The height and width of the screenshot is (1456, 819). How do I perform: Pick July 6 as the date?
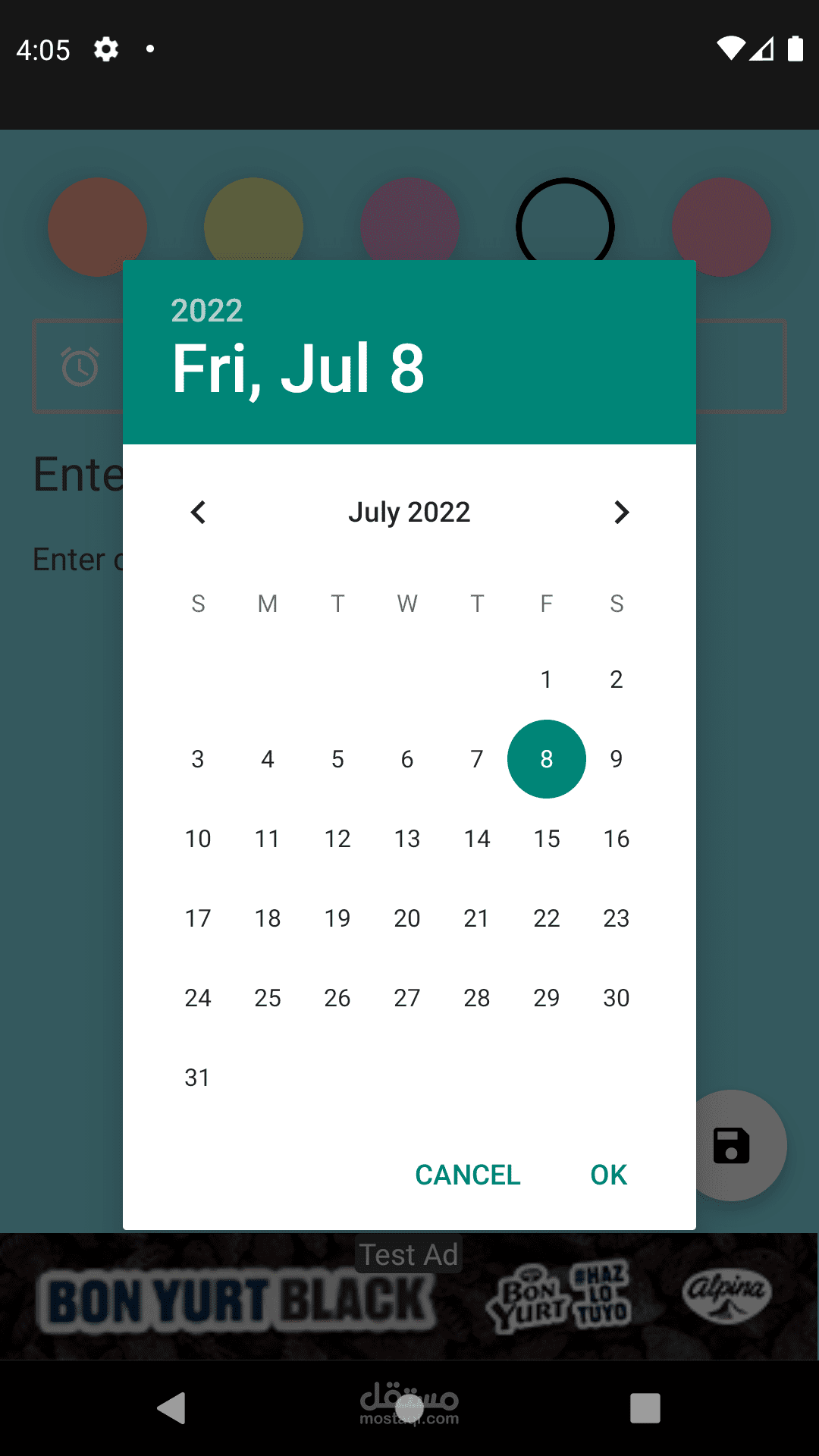pyautogui.click(x=407, y=759)
